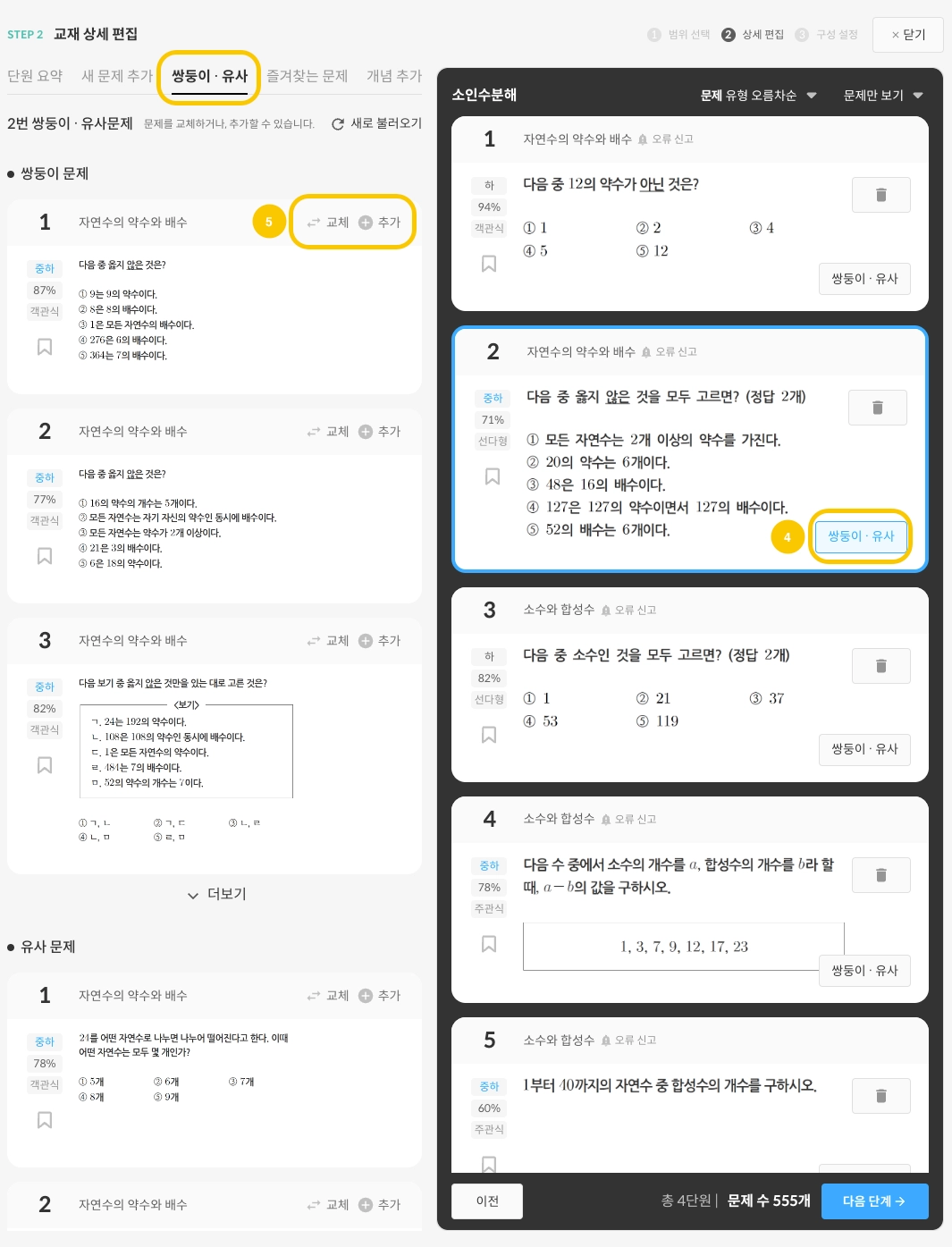Viewport: 952px width, 1247px height.
Task: Tap 쌍둥이·유사 on question 2
Action: click(x=860, y=536)
